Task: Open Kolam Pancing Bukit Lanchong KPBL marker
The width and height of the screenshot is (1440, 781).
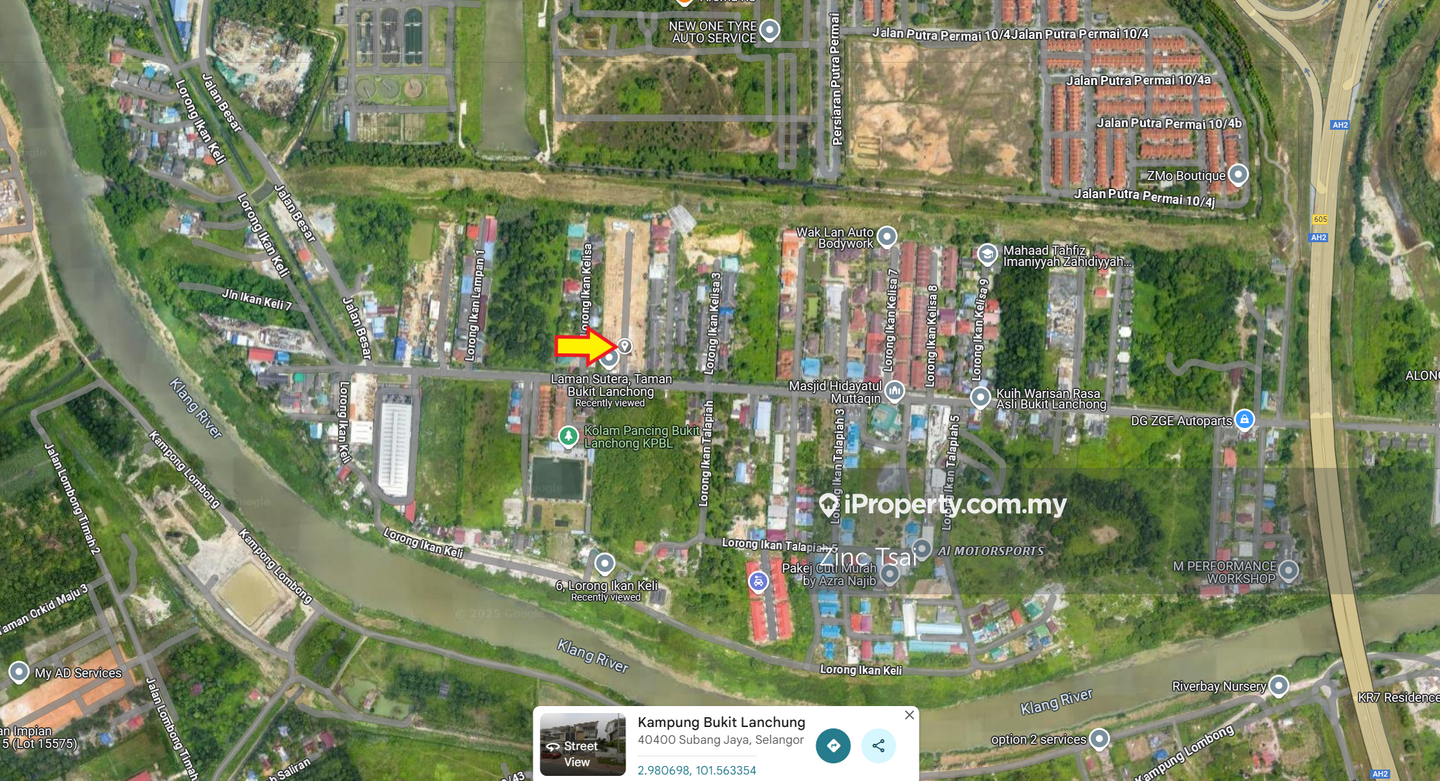Action: click(568, 436)
